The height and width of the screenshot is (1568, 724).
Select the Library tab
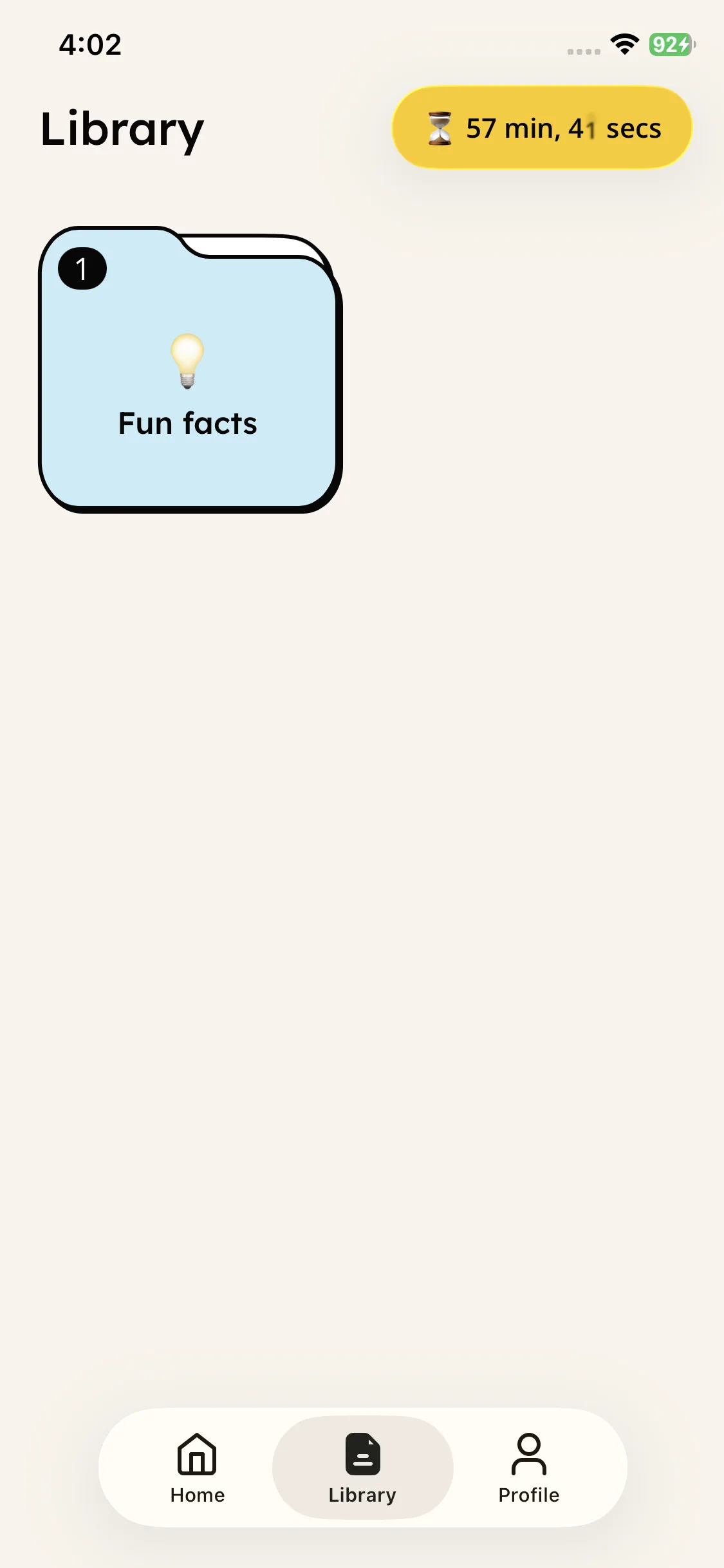(362, 1468)
